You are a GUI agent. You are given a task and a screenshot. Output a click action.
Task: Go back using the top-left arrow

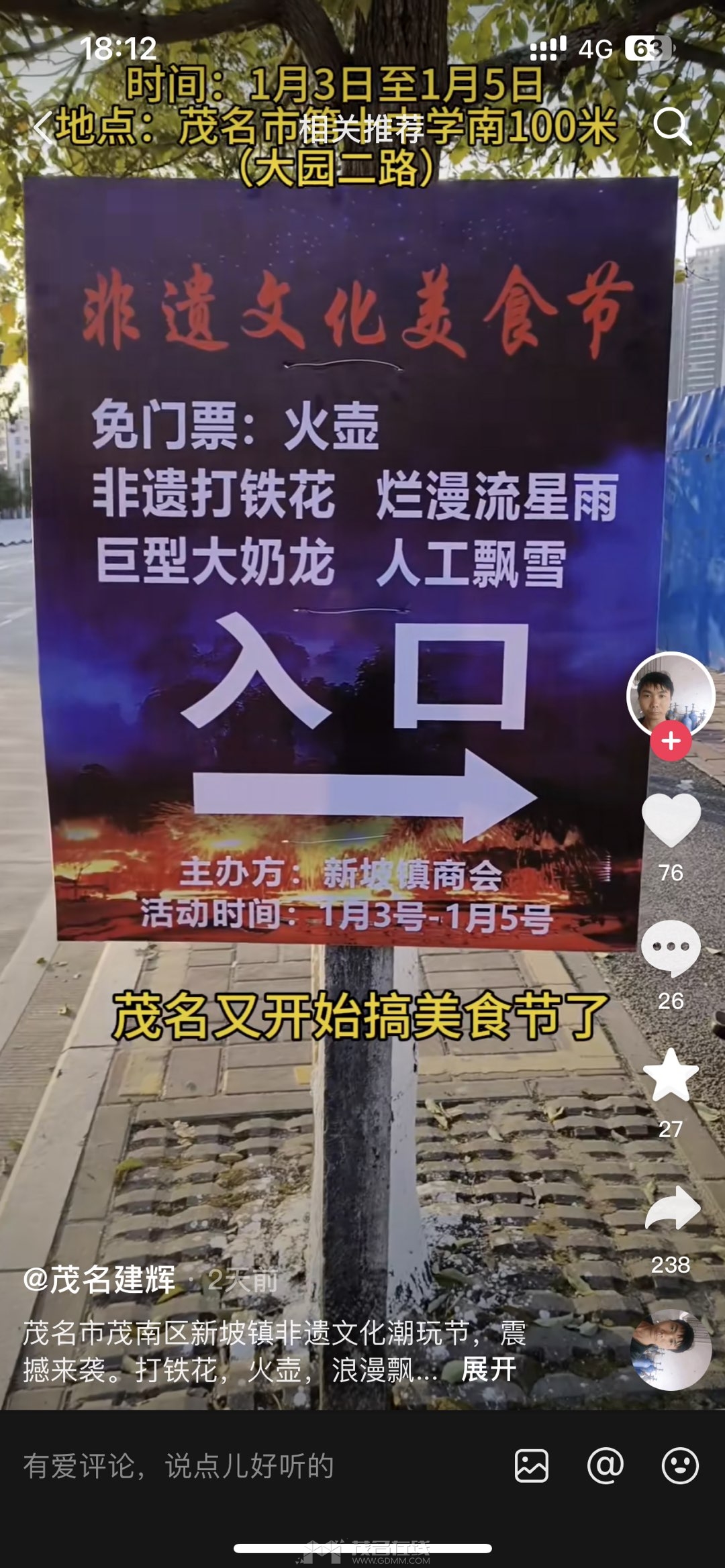tap(43, 127)
